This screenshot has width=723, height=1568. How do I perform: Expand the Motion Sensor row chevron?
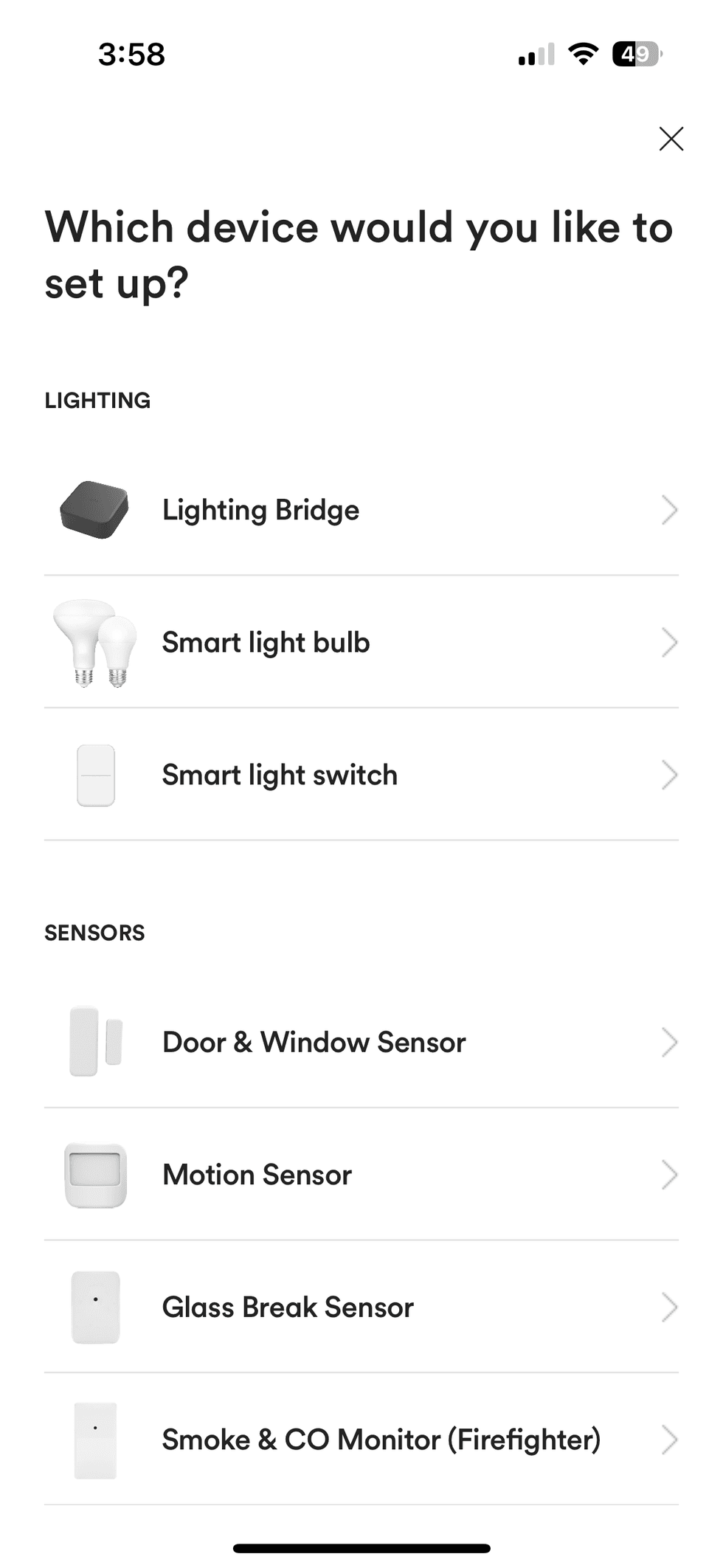click(669, 1175)
